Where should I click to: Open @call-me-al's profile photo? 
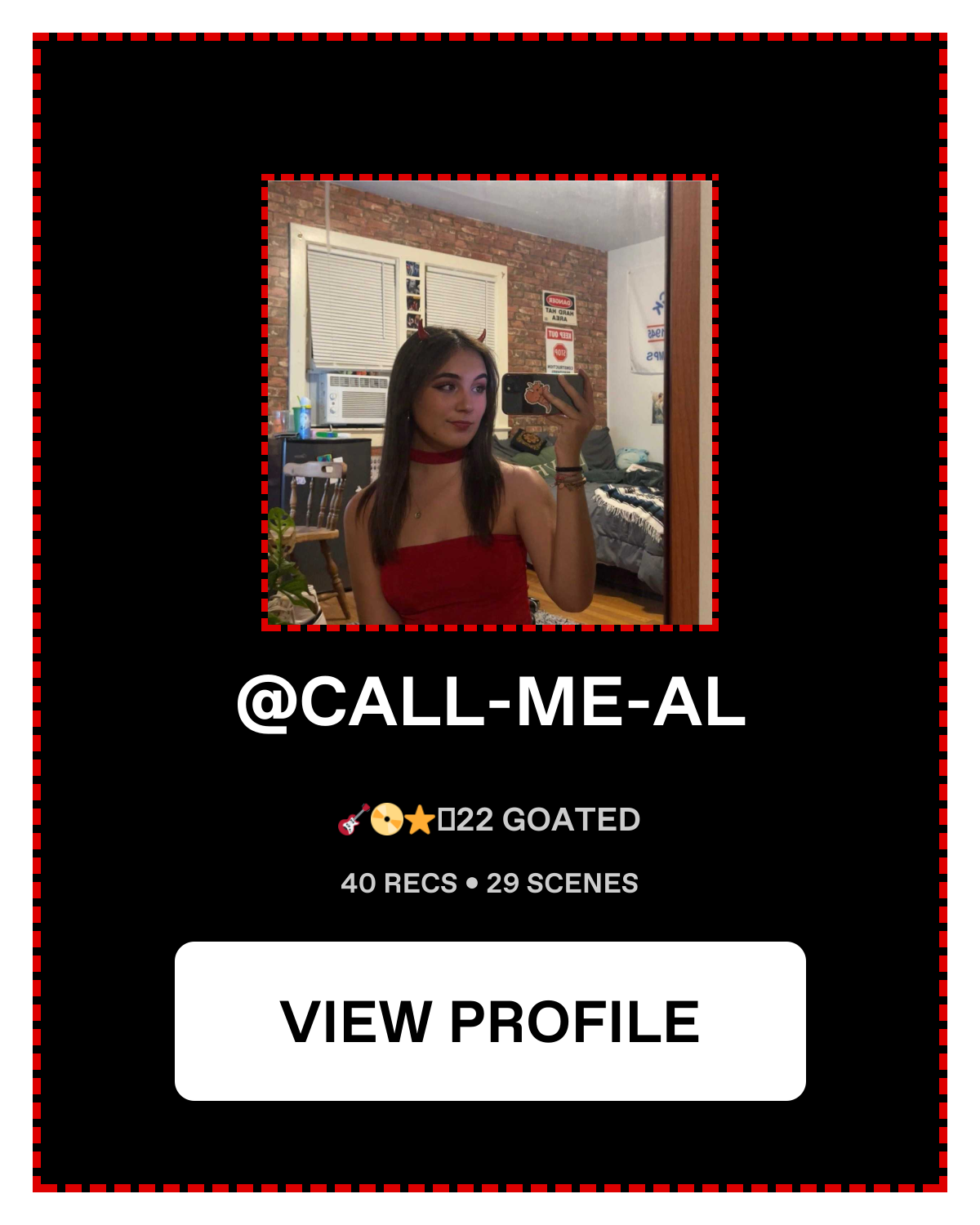[490, 403]
